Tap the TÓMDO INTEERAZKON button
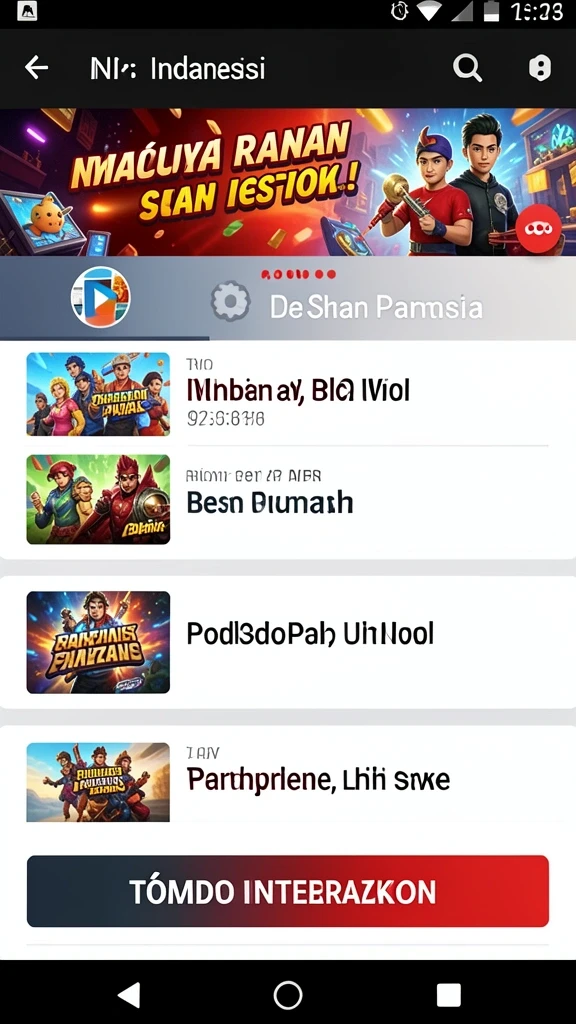This screenshot has width=576, height=1024. pyautogui.click(x=288, y=891)
